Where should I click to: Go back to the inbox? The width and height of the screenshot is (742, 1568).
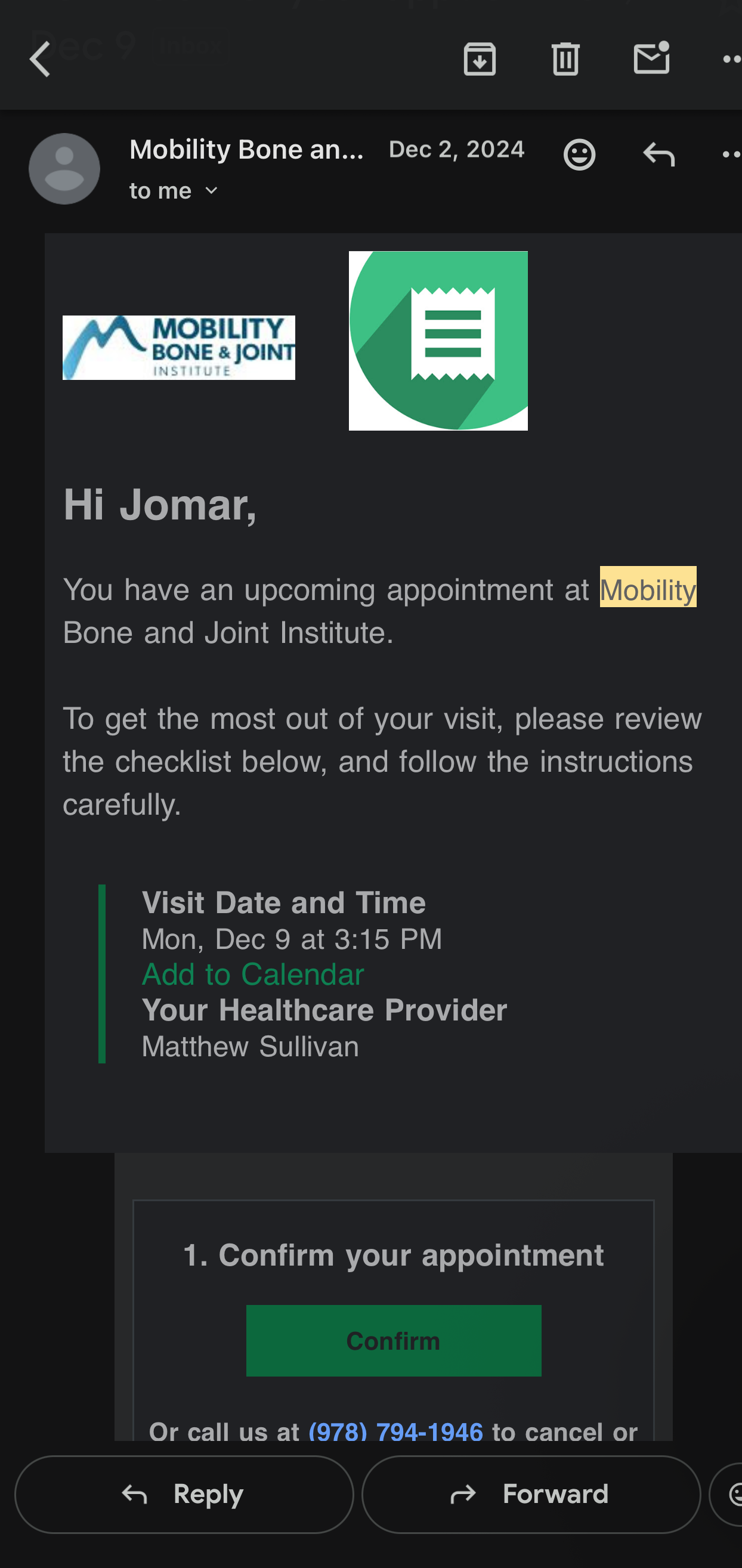click(40, 59)
